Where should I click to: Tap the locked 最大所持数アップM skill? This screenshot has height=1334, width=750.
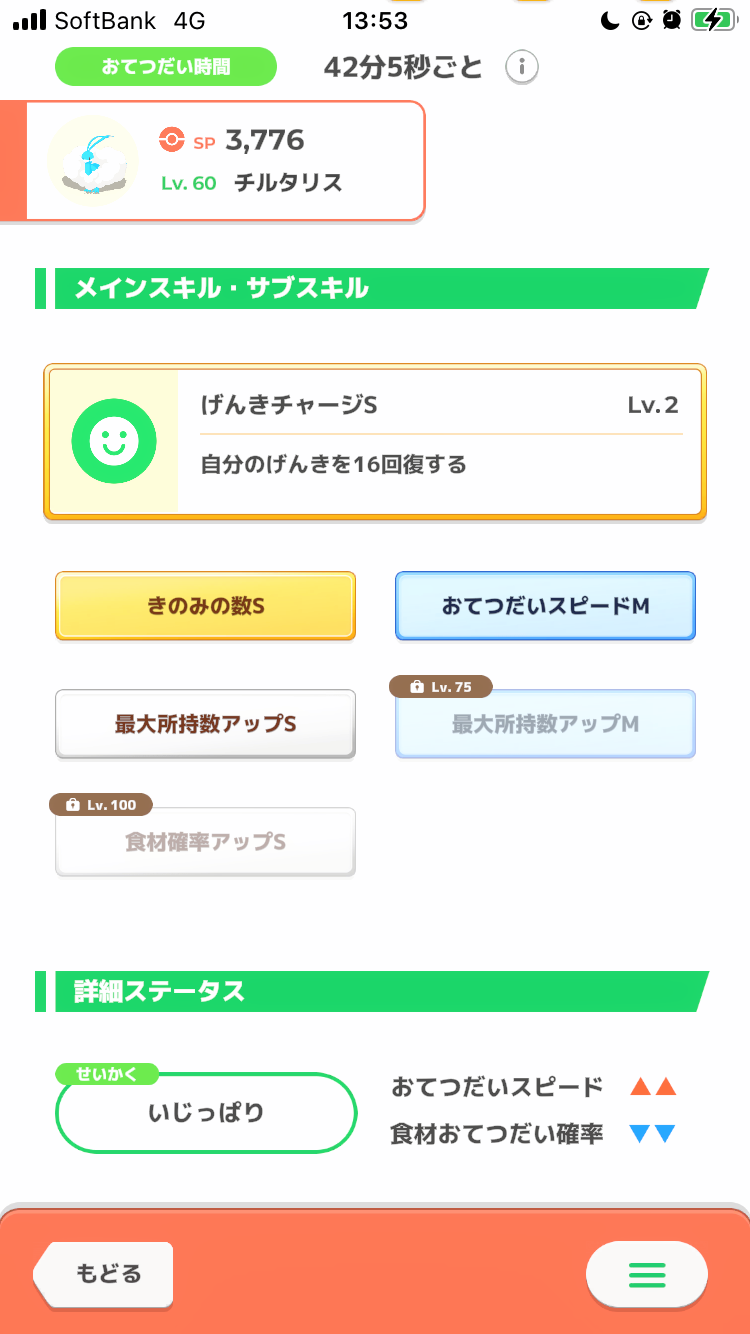(545, 724)
